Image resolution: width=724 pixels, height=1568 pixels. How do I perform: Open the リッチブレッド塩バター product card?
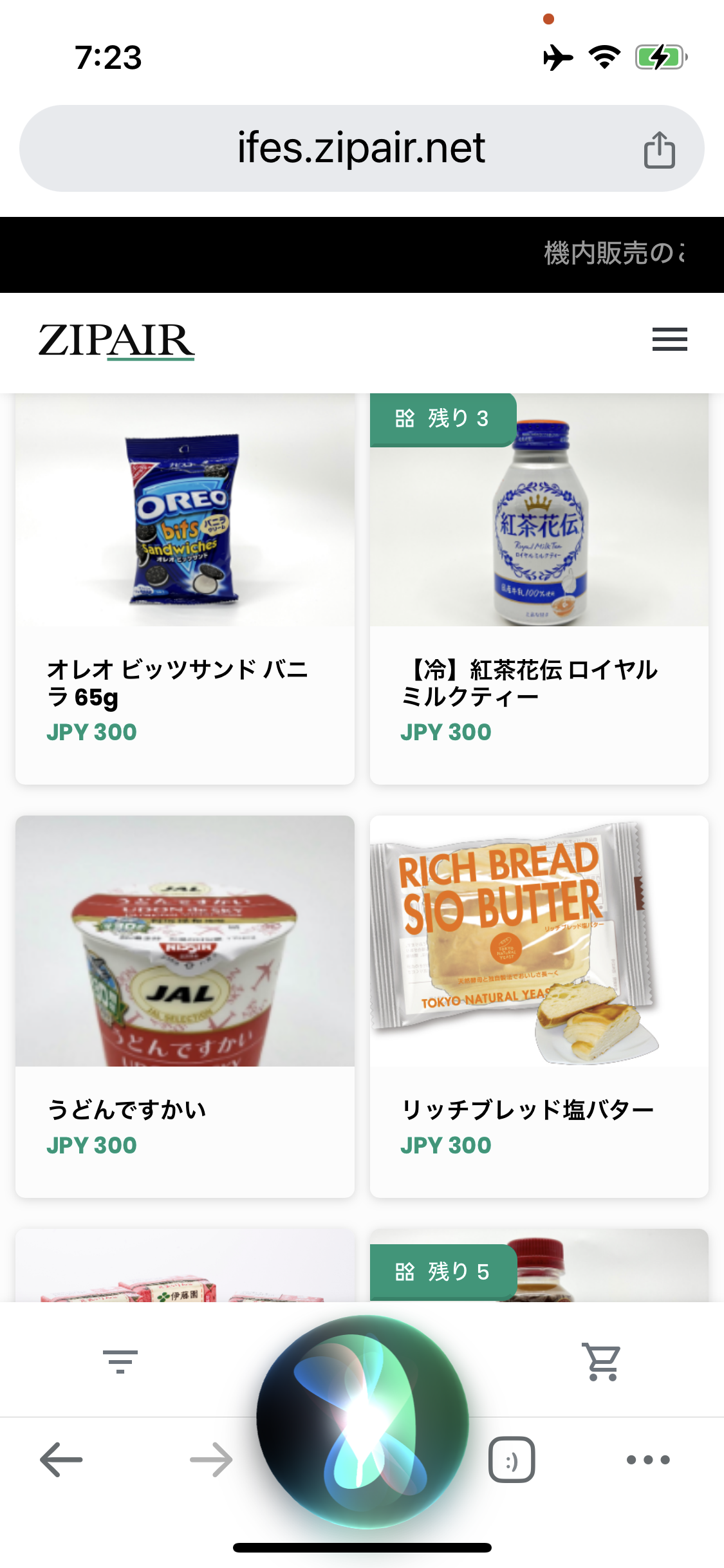pos(539,1007)
